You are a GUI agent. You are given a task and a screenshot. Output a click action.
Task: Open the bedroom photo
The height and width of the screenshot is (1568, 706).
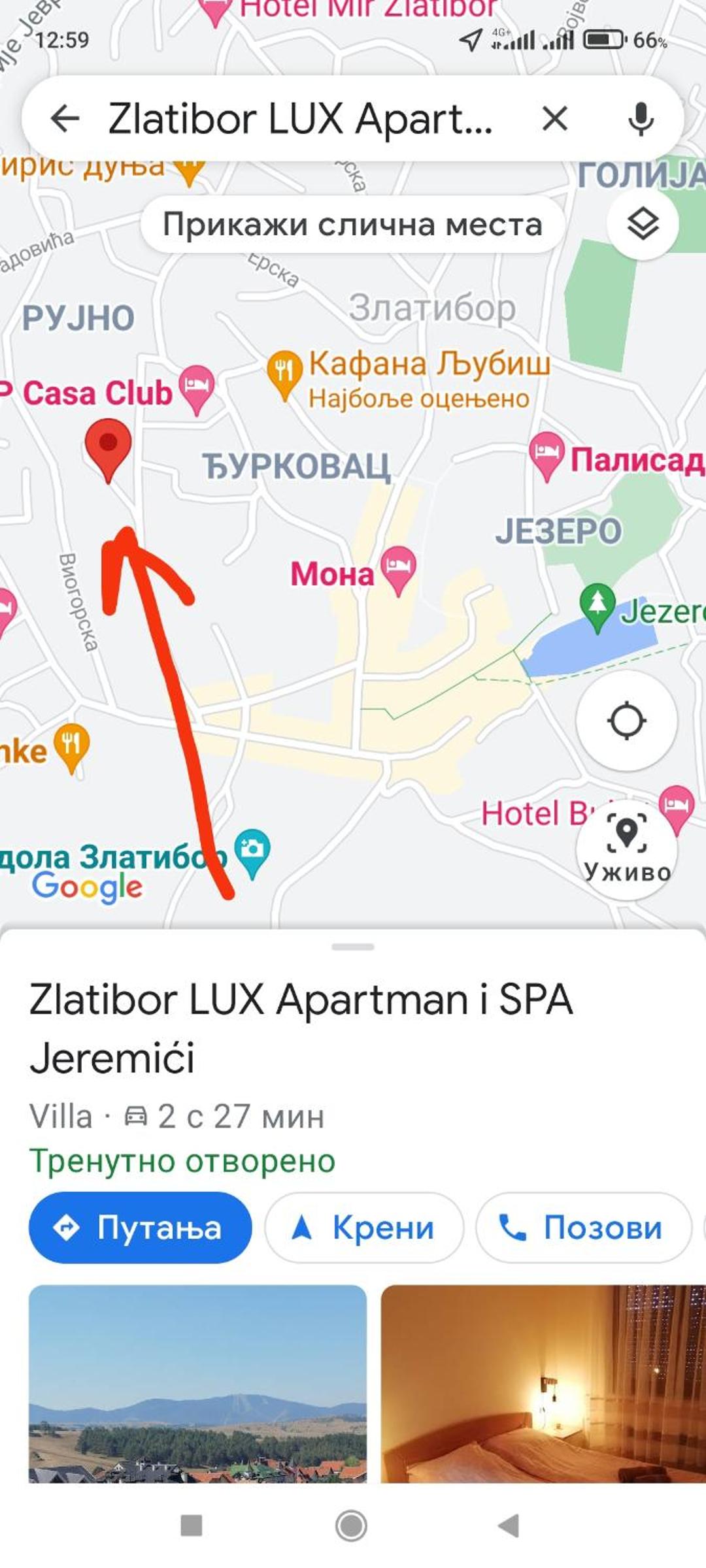[x=543, y=1382]
